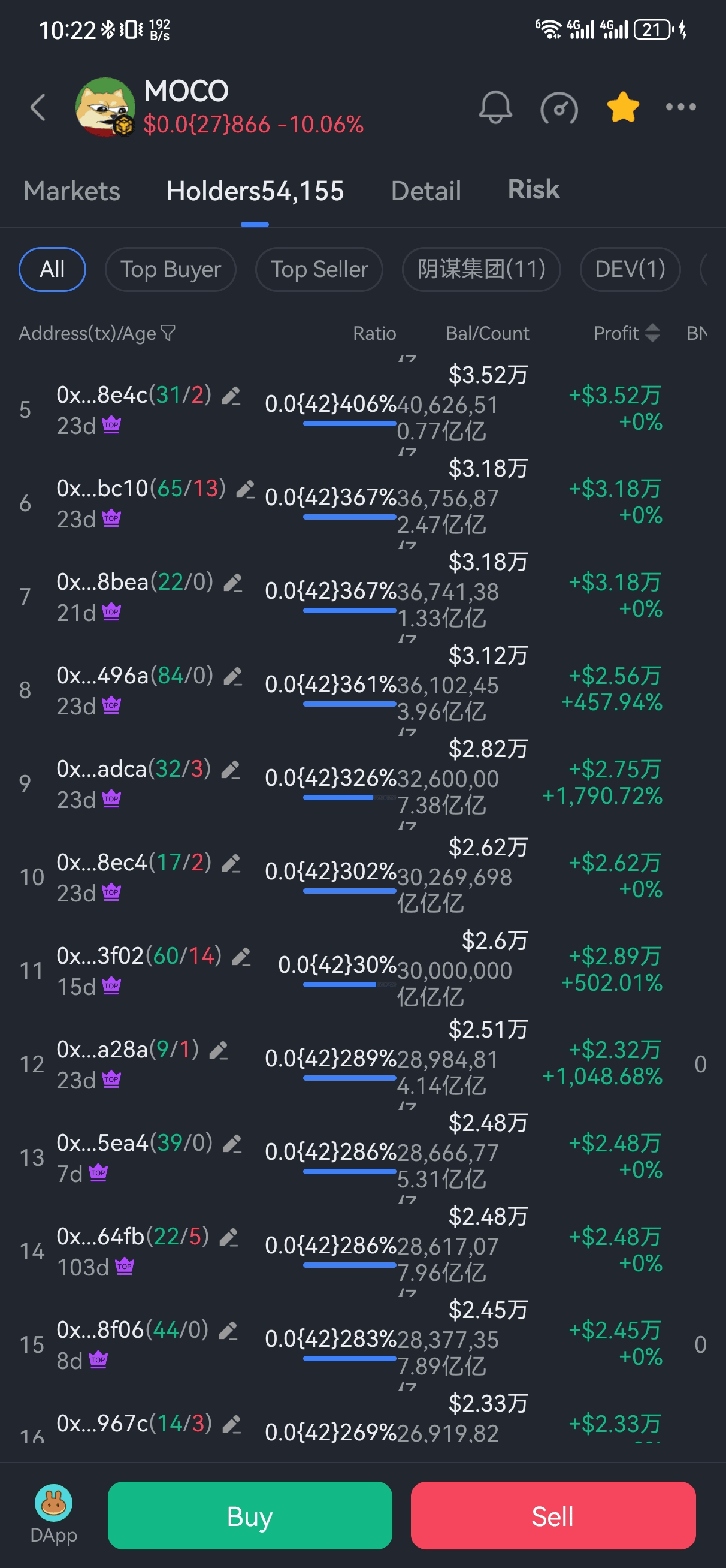This screenshot has width=726, height=1568.
Task: Sort holders by the Profit column
Action: [x=627, y=333]
